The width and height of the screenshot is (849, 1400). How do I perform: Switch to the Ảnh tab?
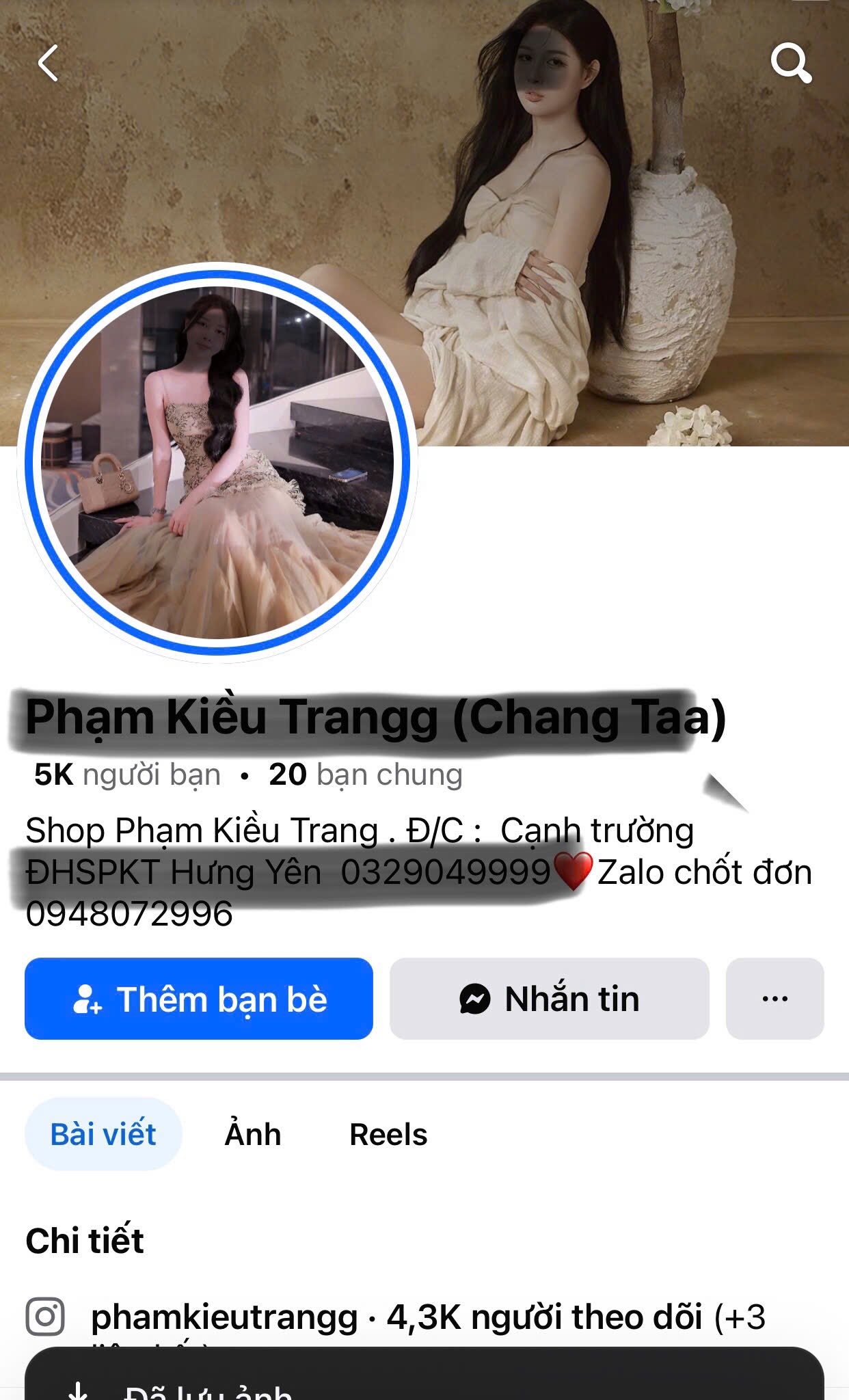coord(253,1134)
